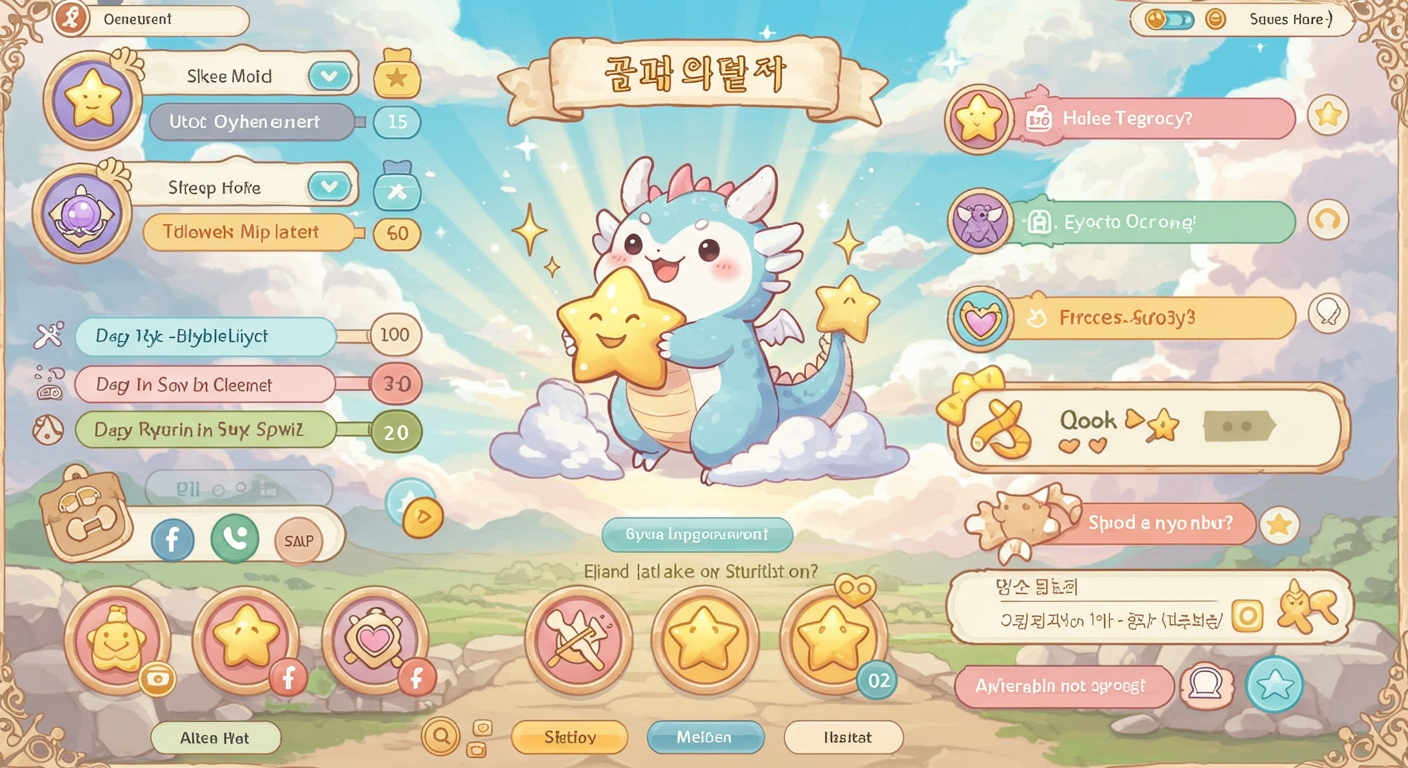Expand the Streep Hoke dropdown
The image size is (1408, 768).
[x=329, y=187]
